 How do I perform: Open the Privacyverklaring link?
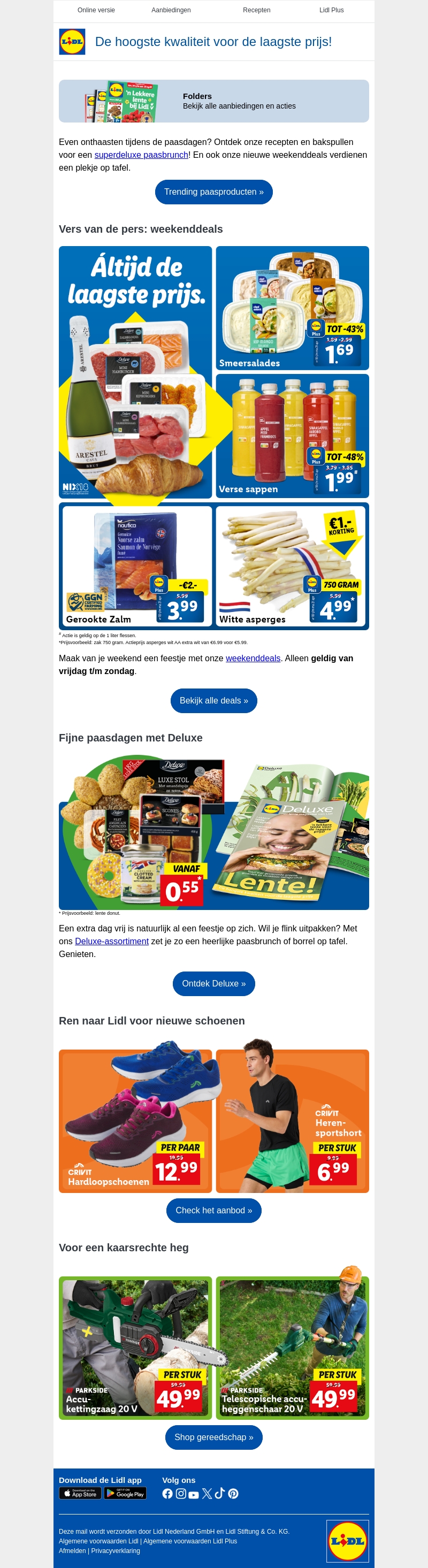[x=116, y=1551]
